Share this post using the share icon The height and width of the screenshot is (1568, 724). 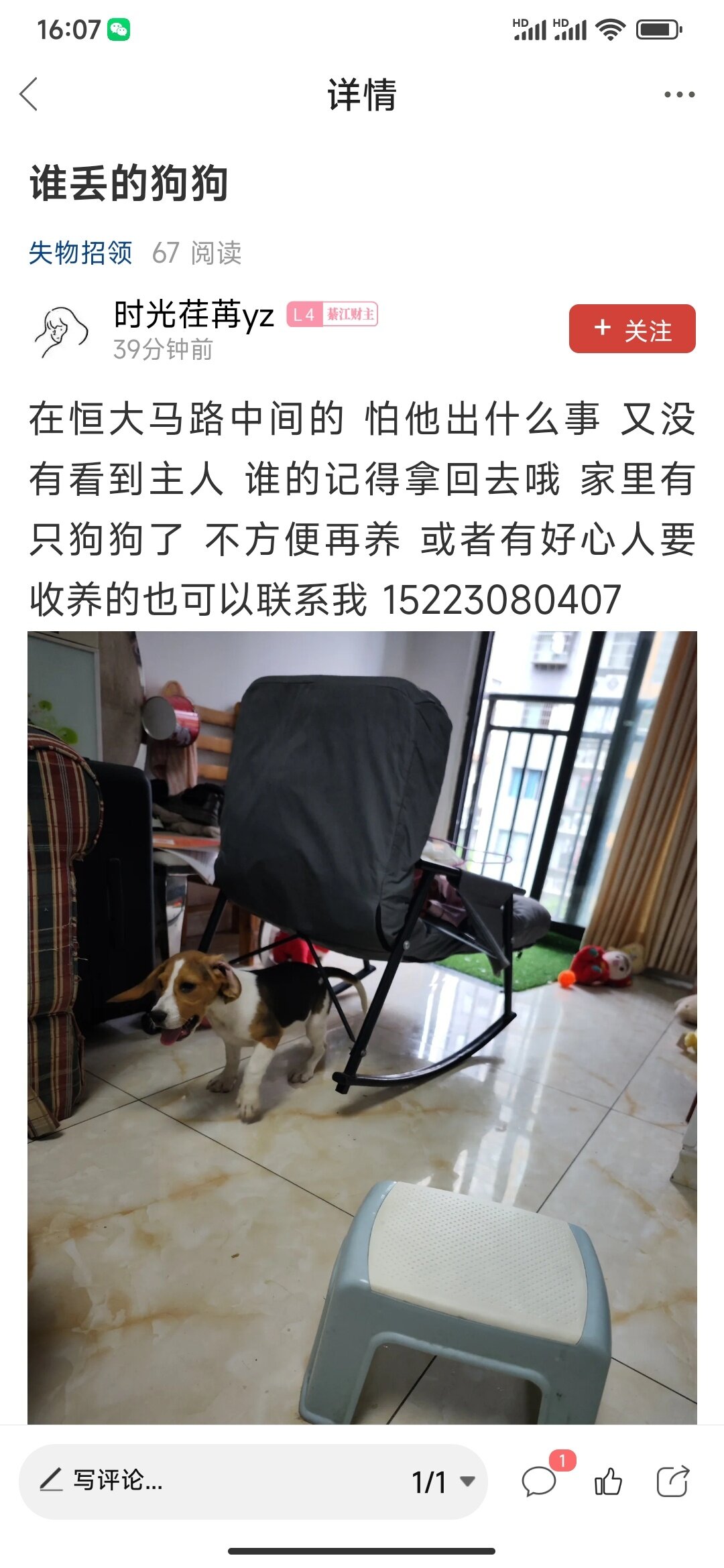(672, 1481)
